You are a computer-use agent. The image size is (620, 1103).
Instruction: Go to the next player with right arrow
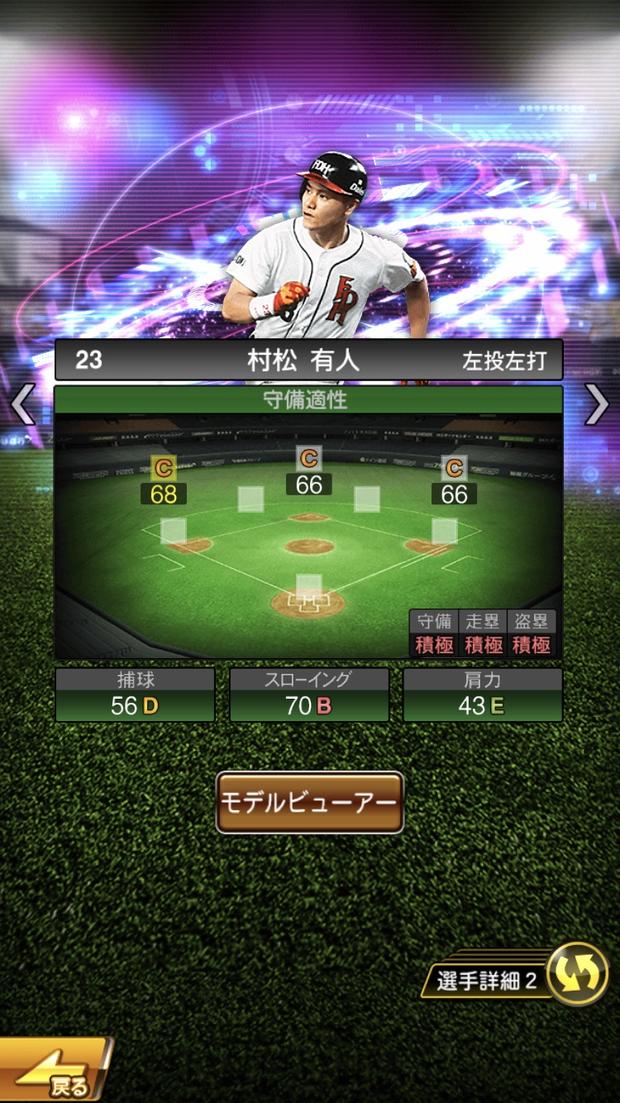pyautogui.click(x=597, y=405)
